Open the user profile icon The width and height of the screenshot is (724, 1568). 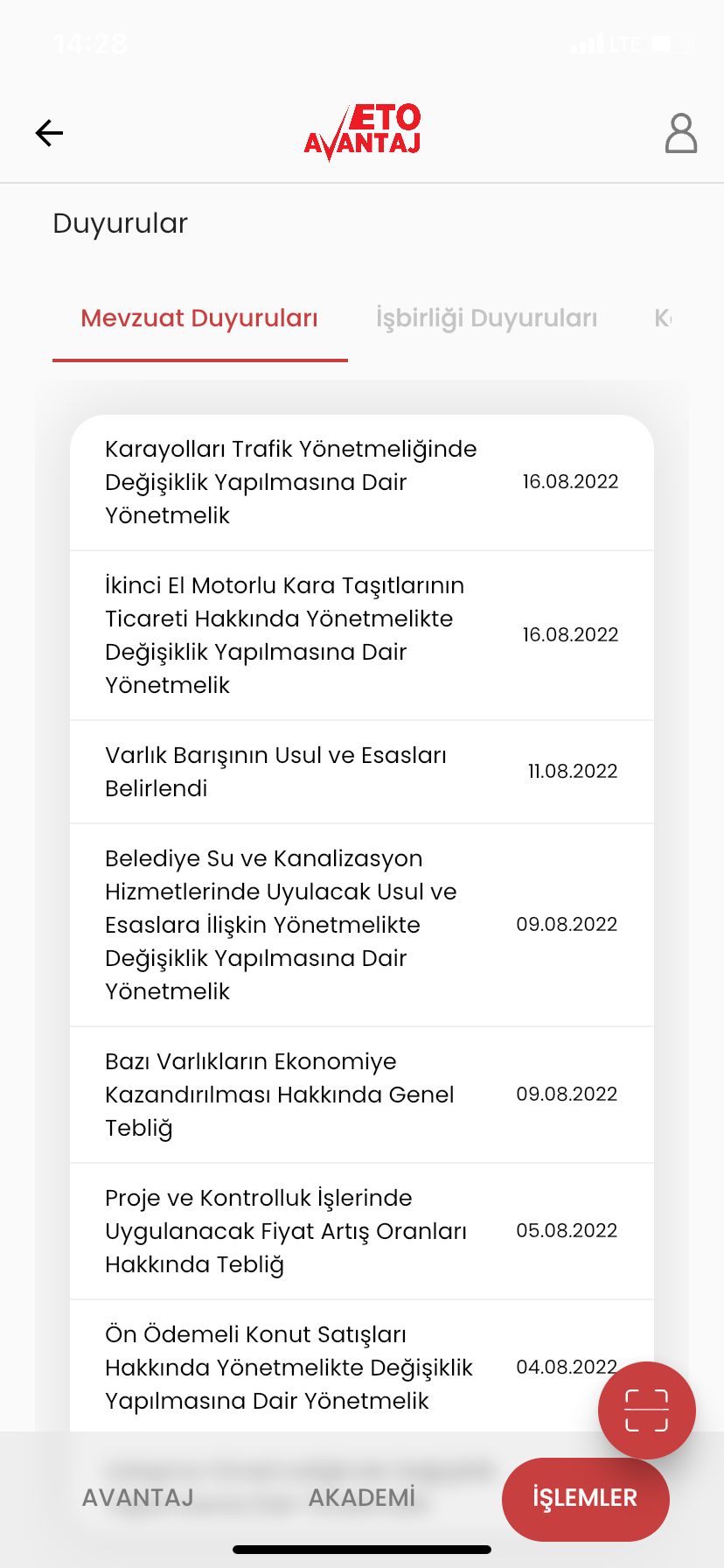click(x=681, y=133)
